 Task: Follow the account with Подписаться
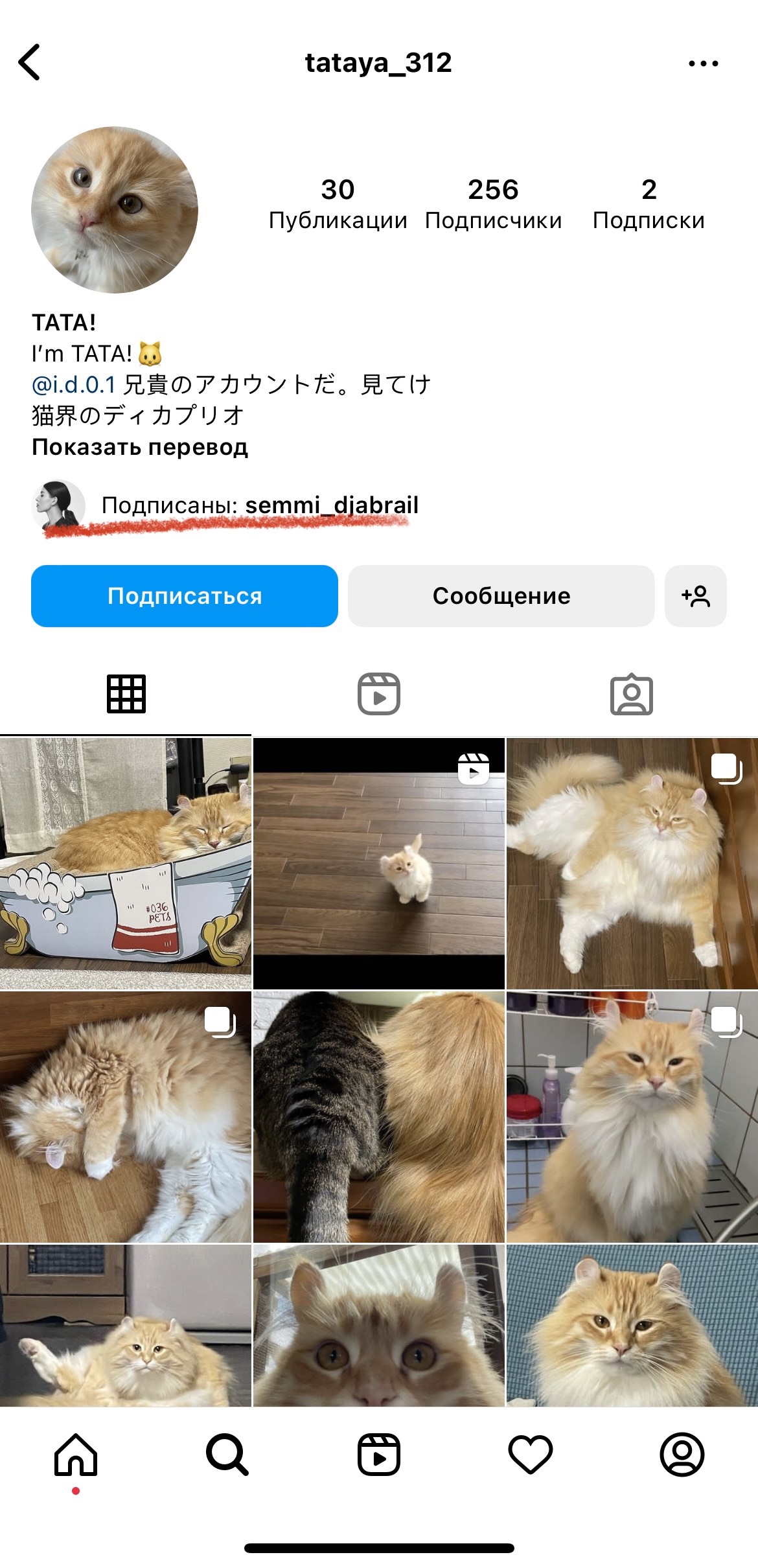click(185, 595)
